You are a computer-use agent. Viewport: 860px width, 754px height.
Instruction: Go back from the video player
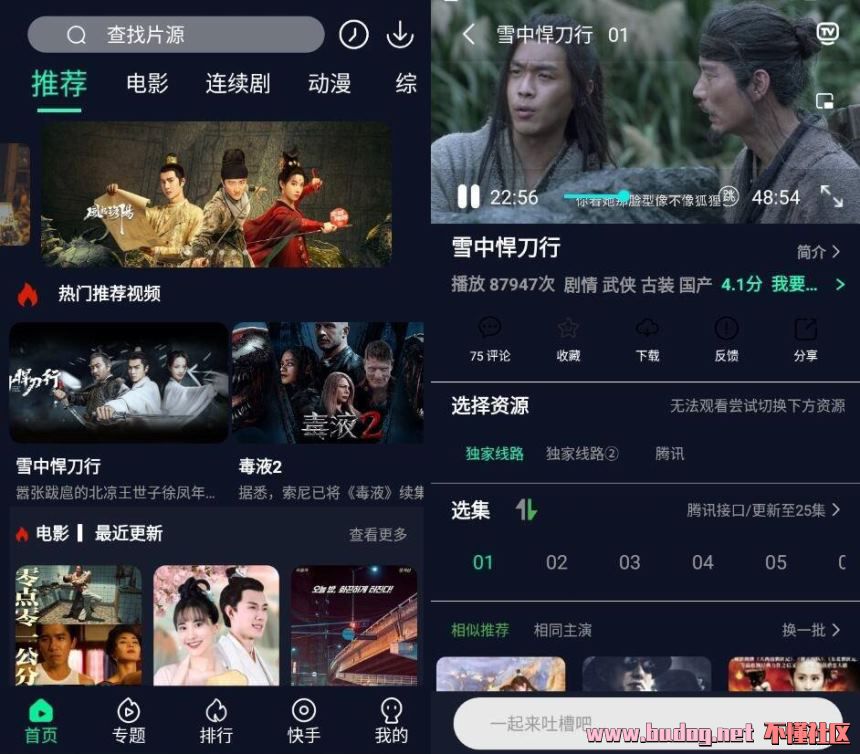pyautogui.click(x=469, y=35)
